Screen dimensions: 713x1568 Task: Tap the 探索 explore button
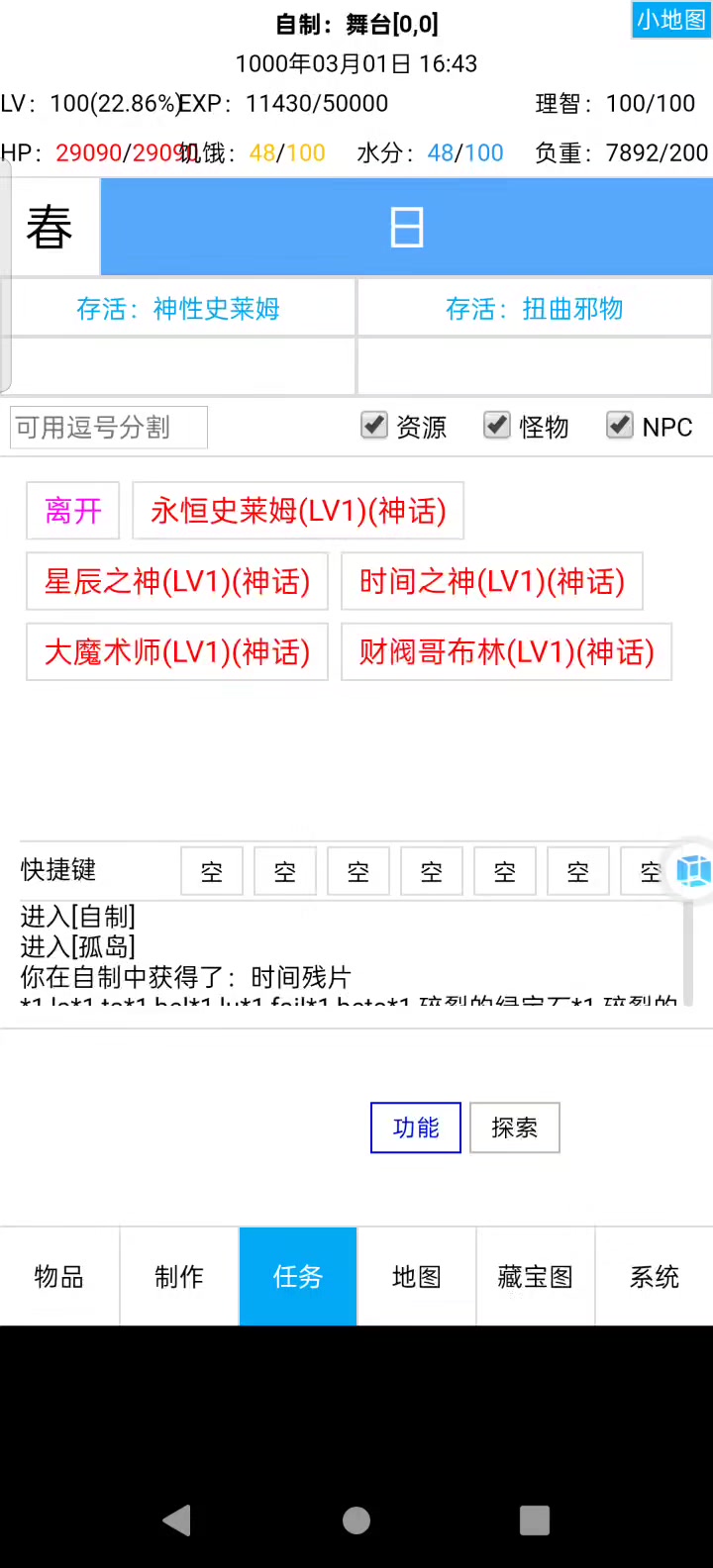(515, 1127)
